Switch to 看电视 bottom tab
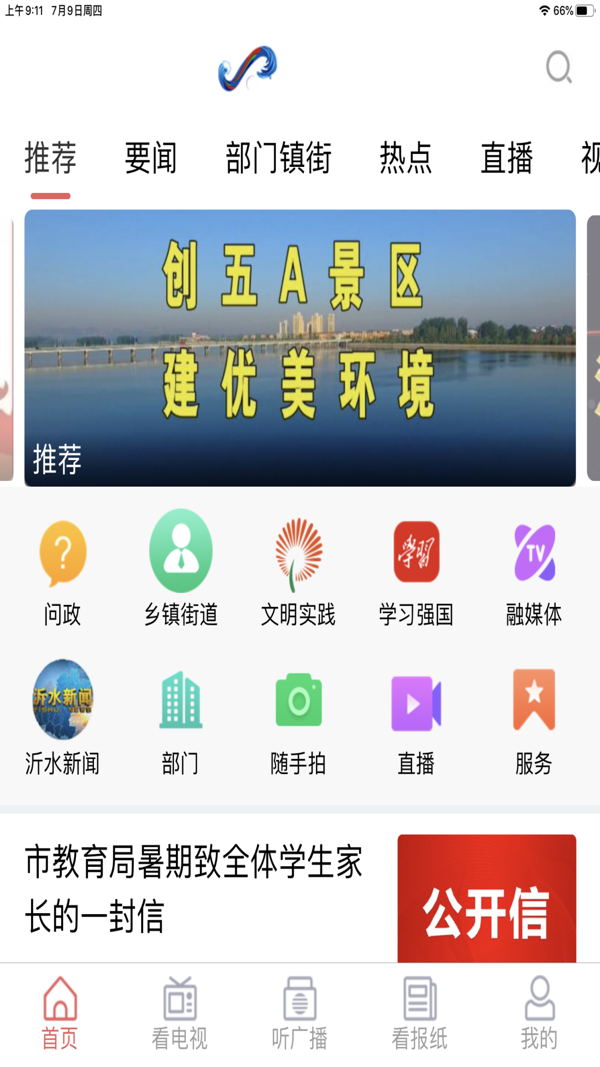600x1067 pixels. (x=180, y=1014)
